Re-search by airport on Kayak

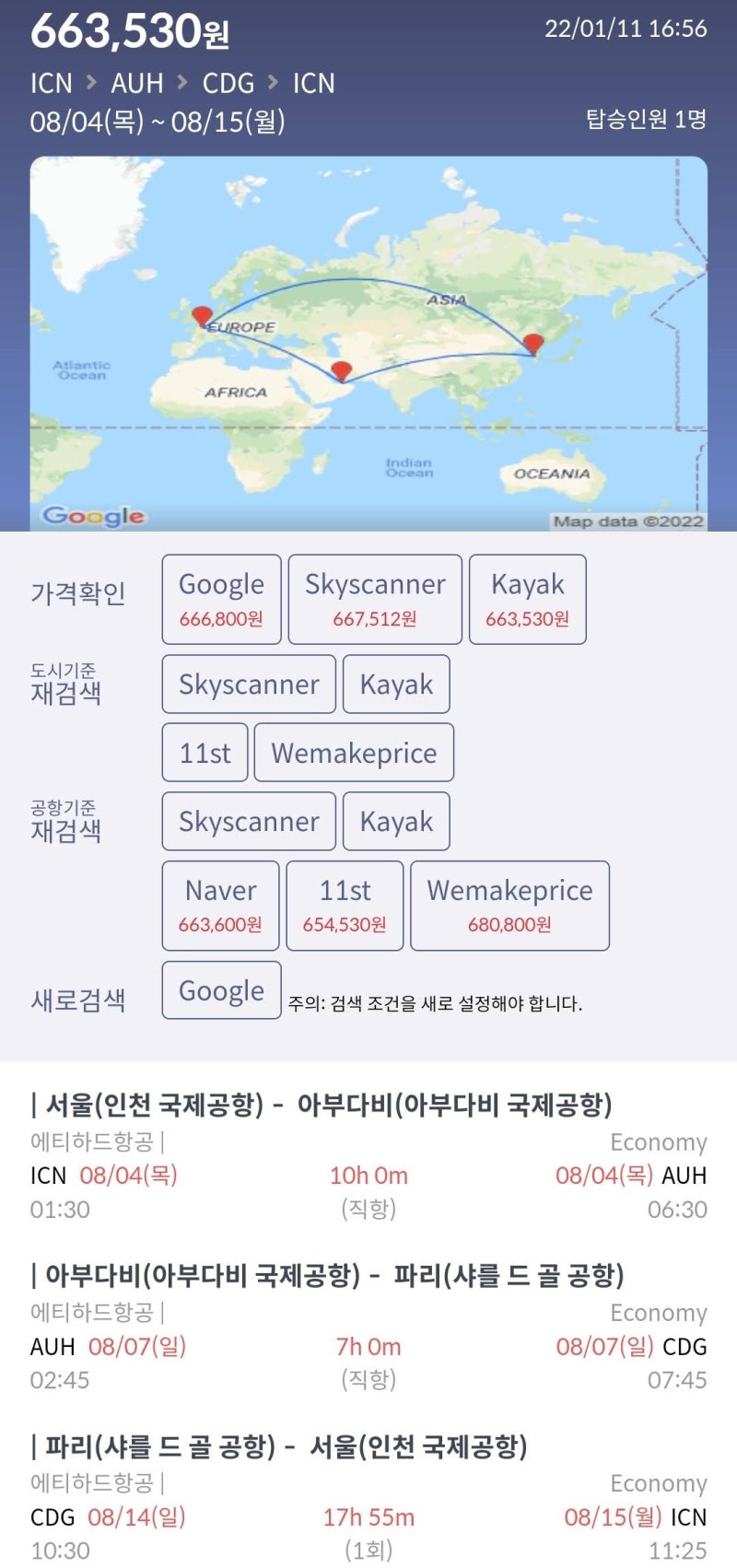tap(396, 821)
